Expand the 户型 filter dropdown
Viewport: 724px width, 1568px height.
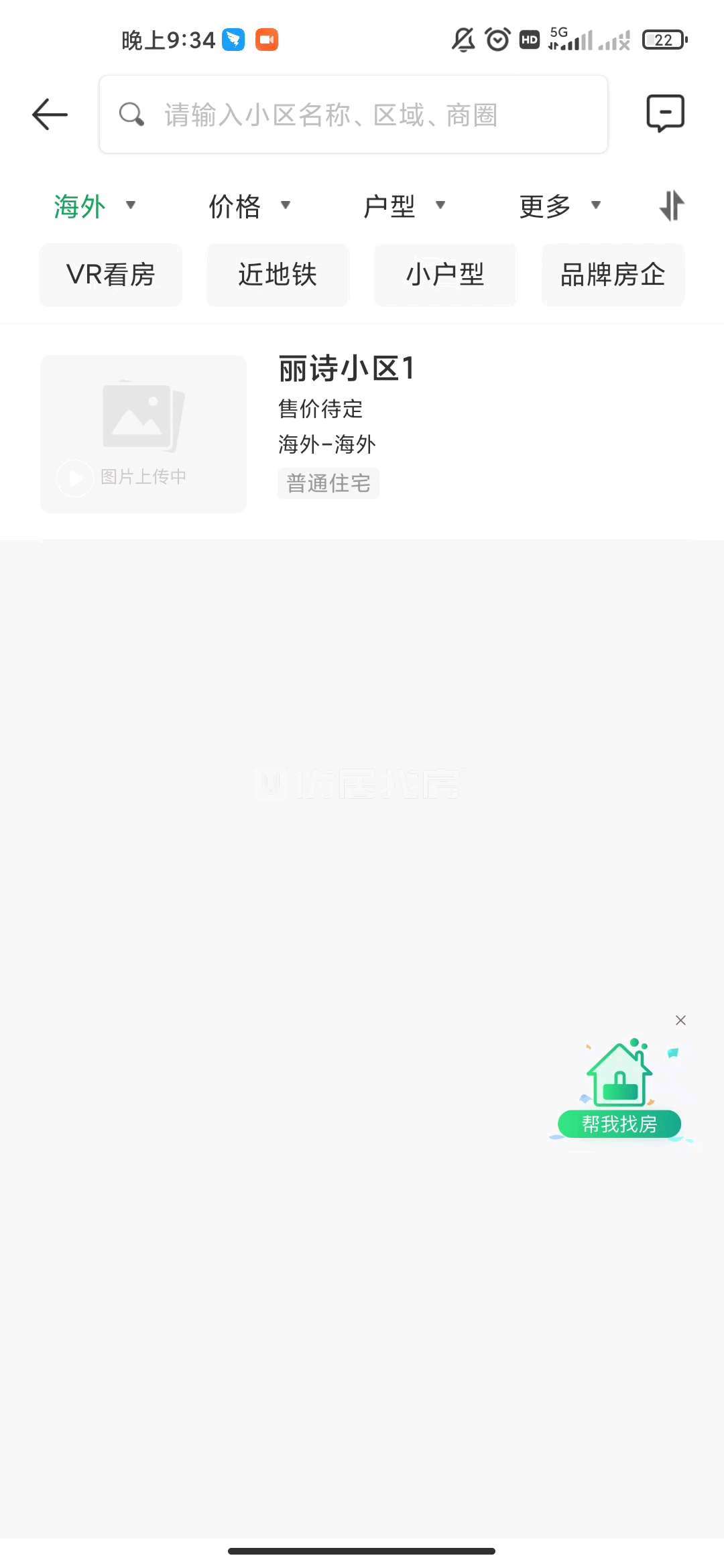tap(404, 206)
